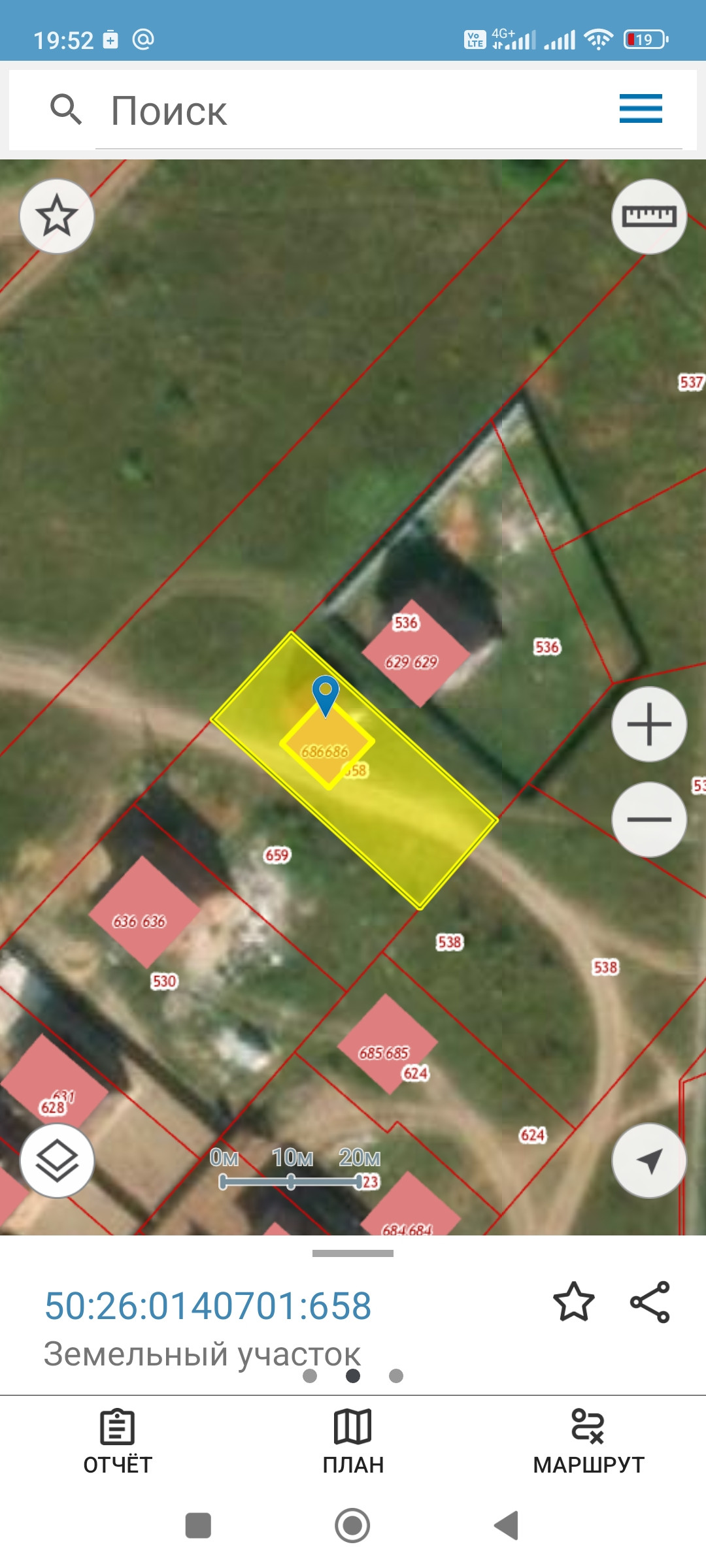Activate the ruler measuring tool
The height and width of the screenshot is (1568, 706).
648,216
